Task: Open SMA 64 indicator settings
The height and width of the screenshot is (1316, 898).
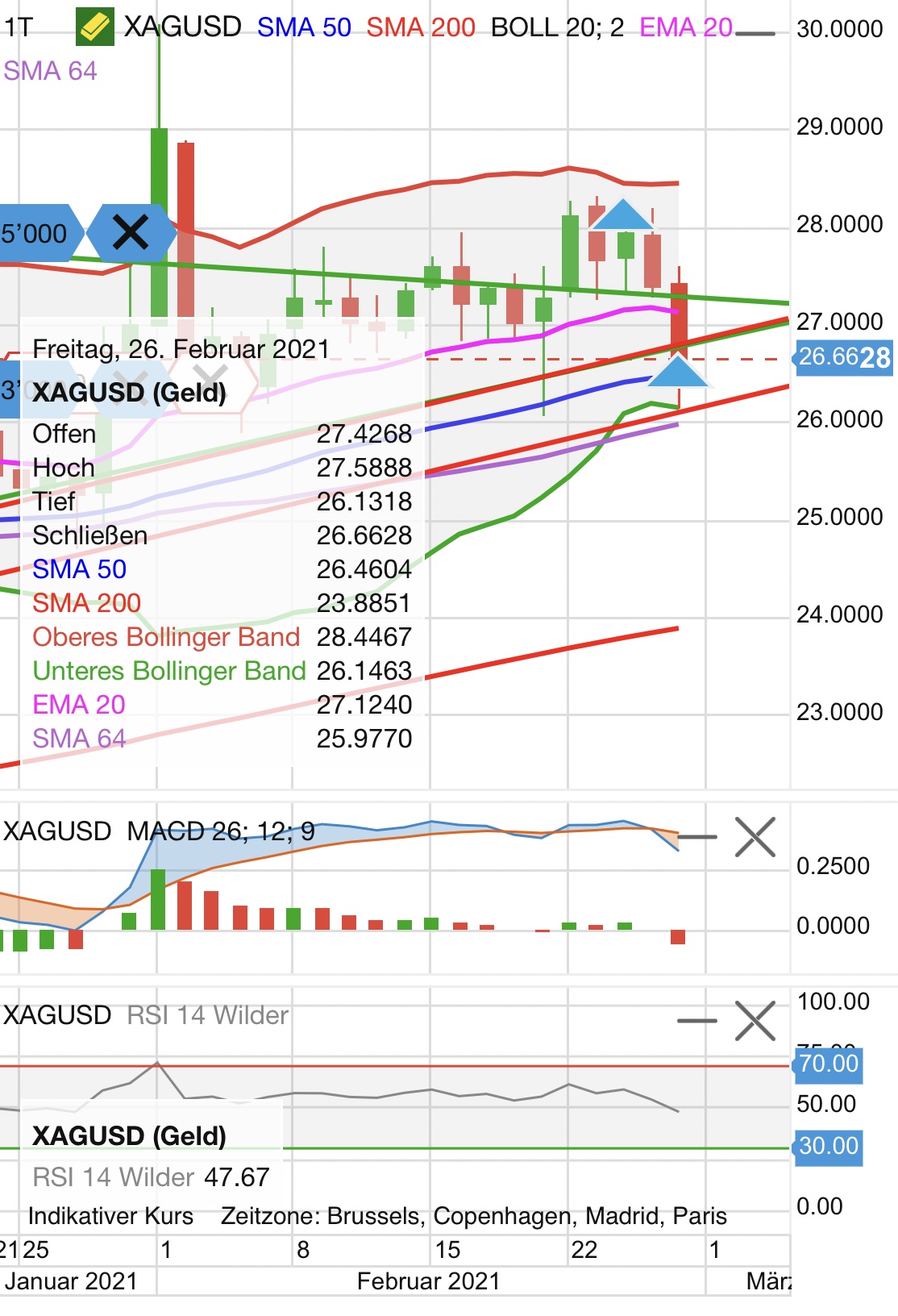Action: pos(50,71)
